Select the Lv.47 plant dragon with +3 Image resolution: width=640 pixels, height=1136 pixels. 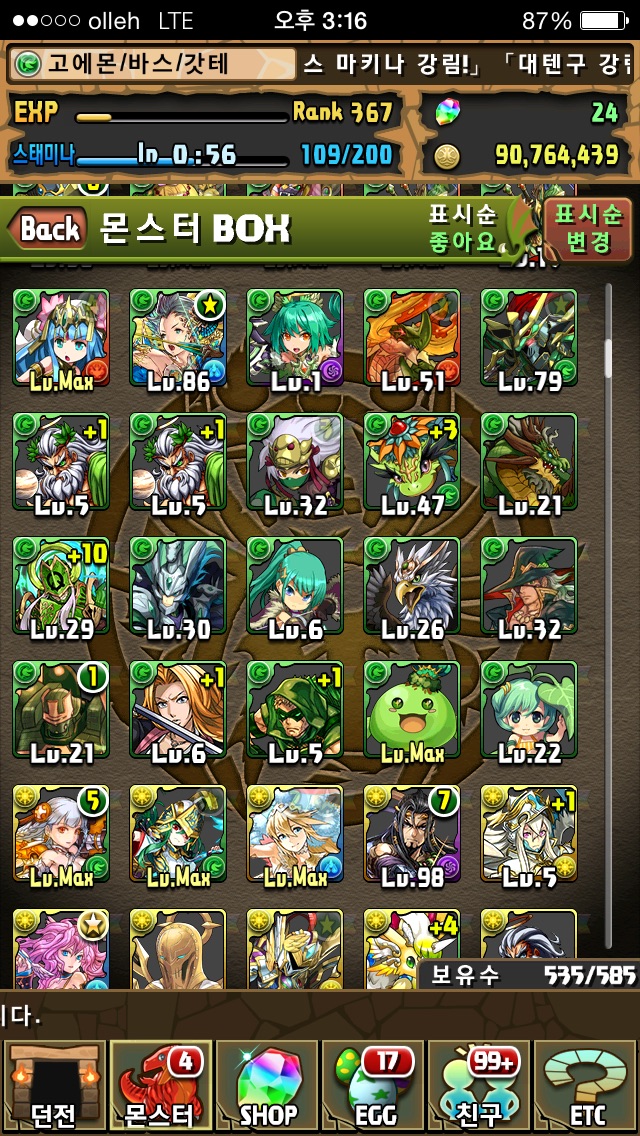[412, 462]
